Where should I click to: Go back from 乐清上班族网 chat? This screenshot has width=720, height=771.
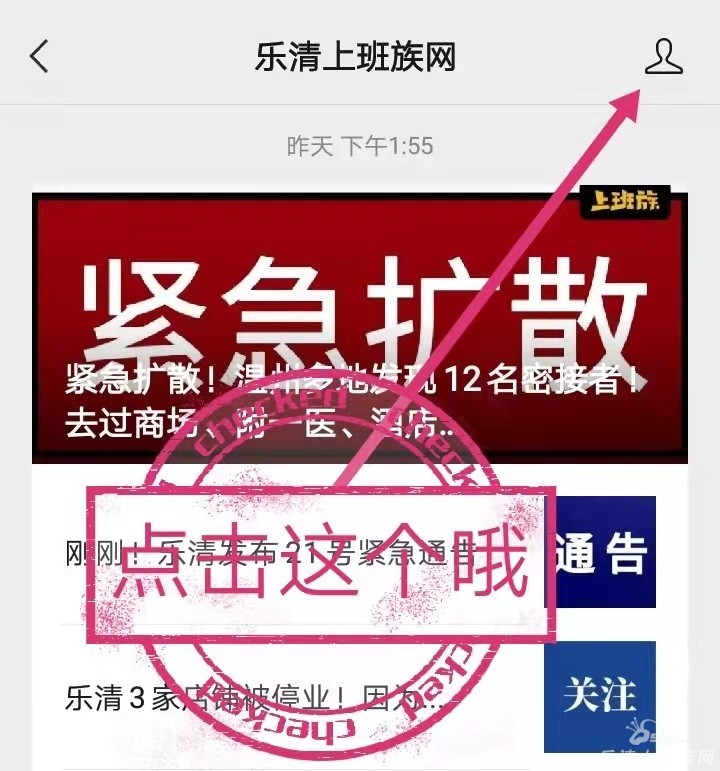39,57
